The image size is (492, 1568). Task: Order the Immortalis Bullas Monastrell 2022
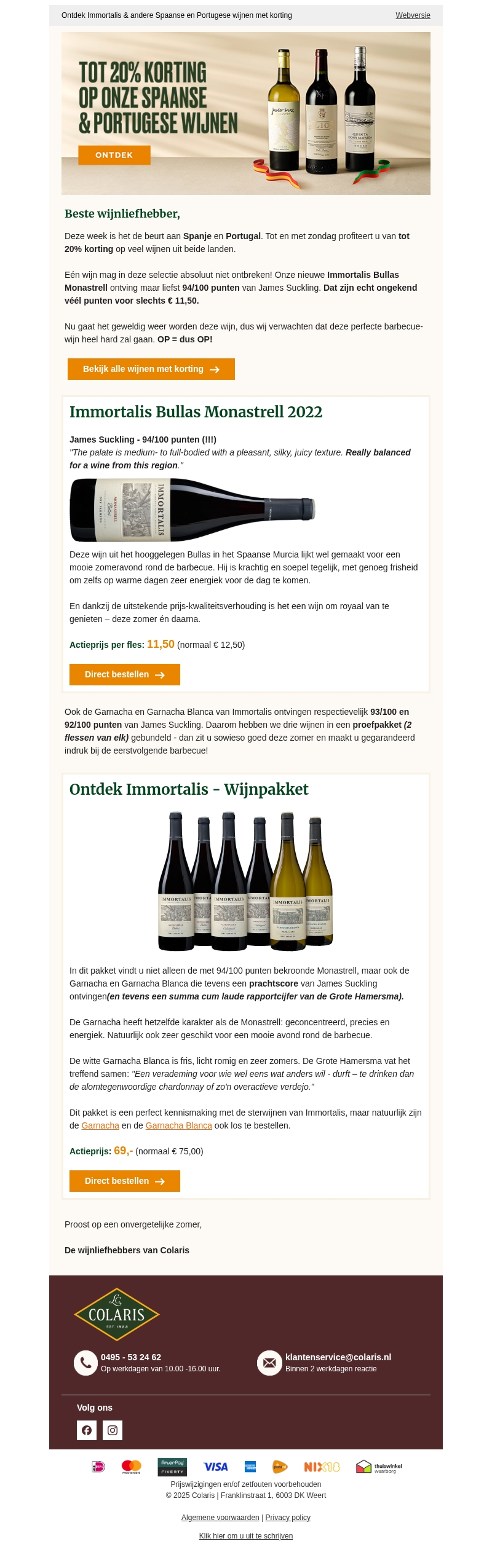[125, 675]
